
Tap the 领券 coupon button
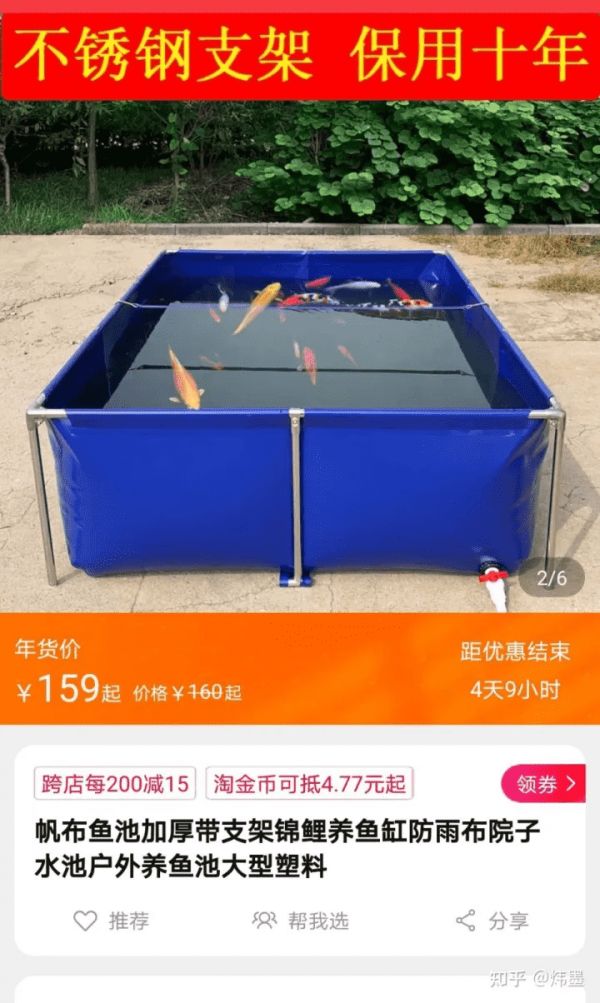(545, 785)
